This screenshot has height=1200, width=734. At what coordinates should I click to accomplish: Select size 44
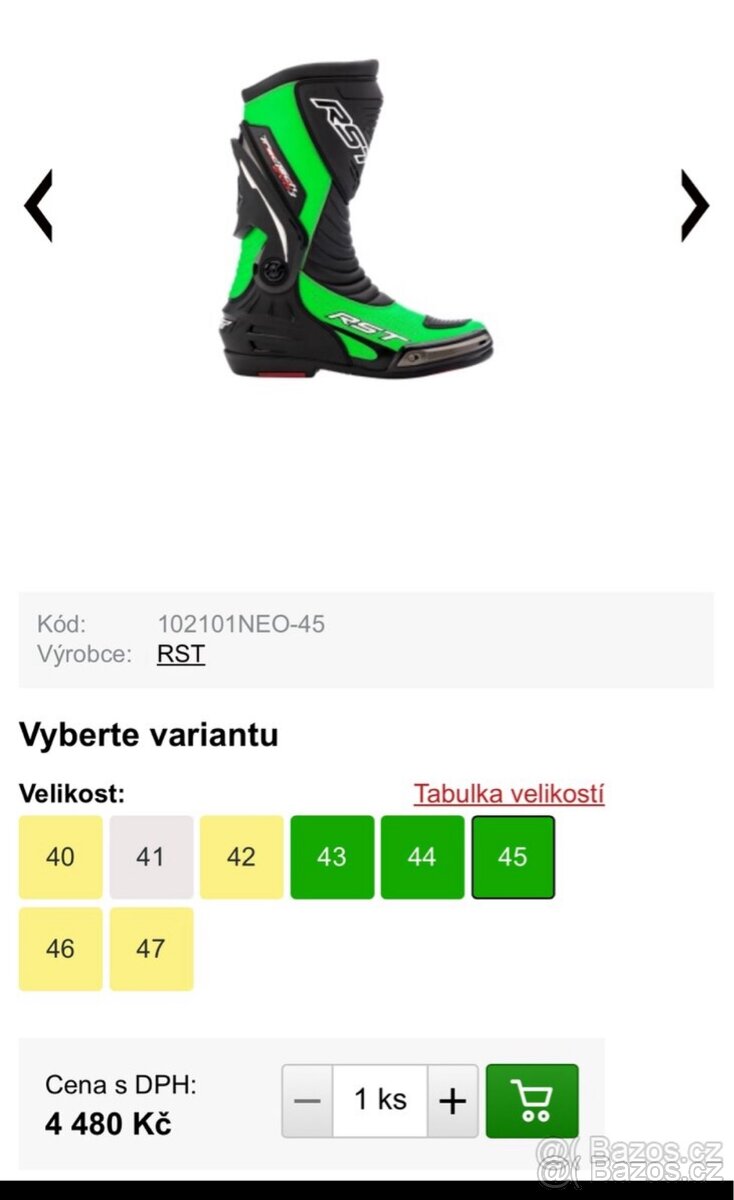(x=422, y=857)
